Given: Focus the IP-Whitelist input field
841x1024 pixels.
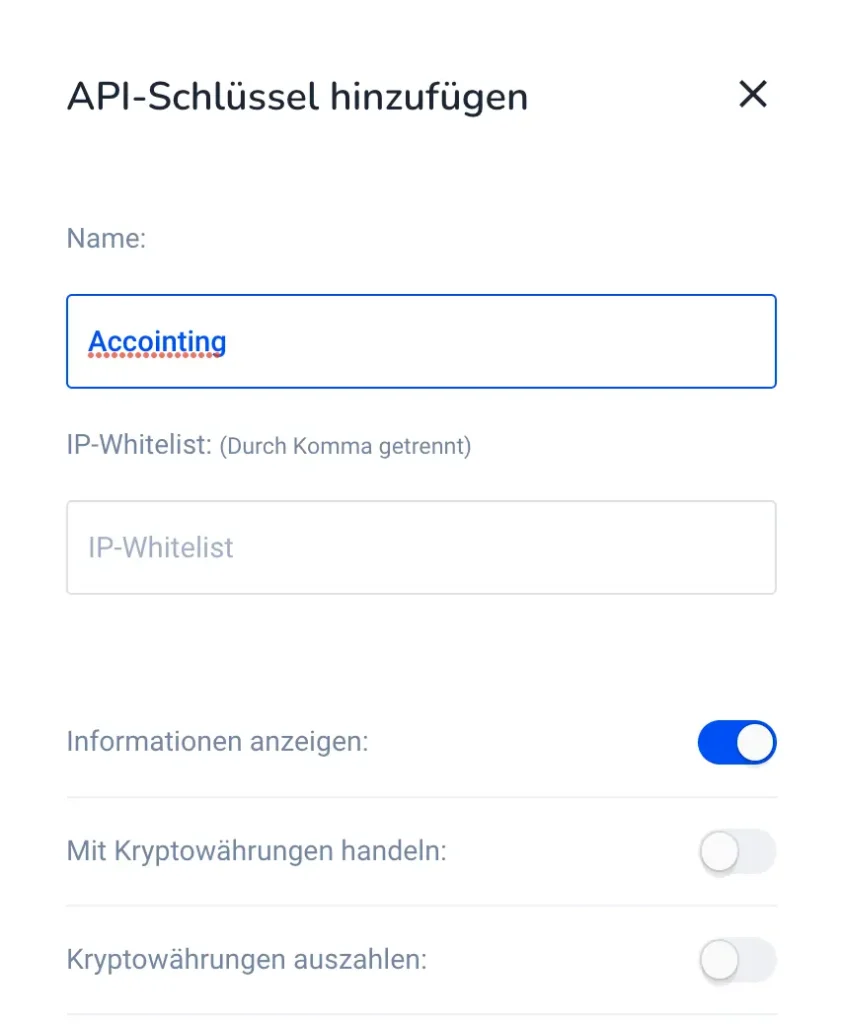Looking at the screenshot, I should point(420,547).
